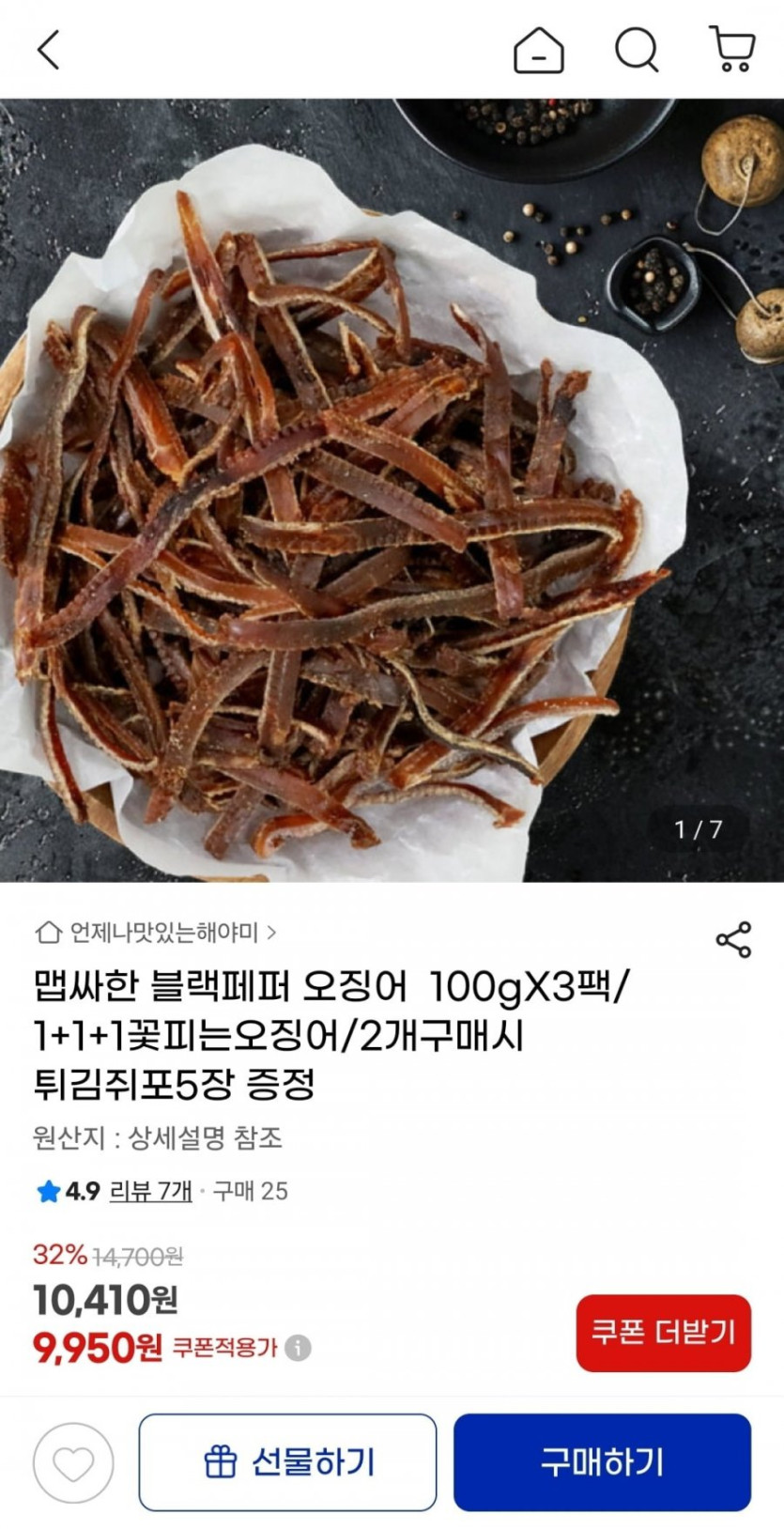Open the shopping cart icon

point(732,52)
